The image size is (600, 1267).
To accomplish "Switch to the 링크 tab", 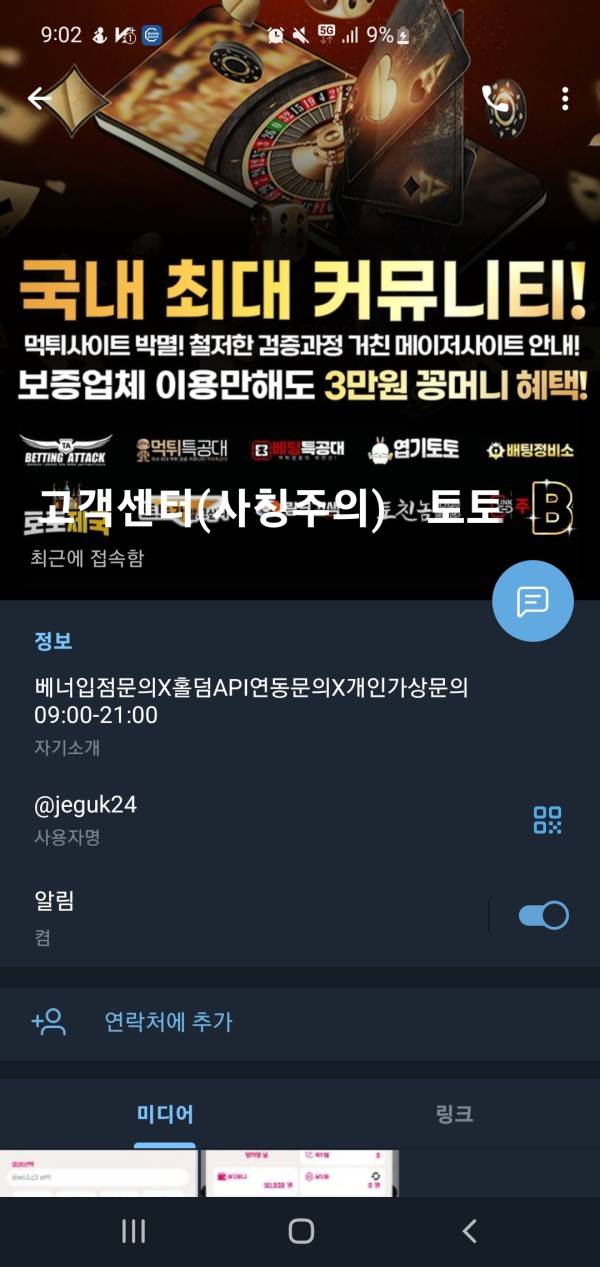I will point(454,1113).
